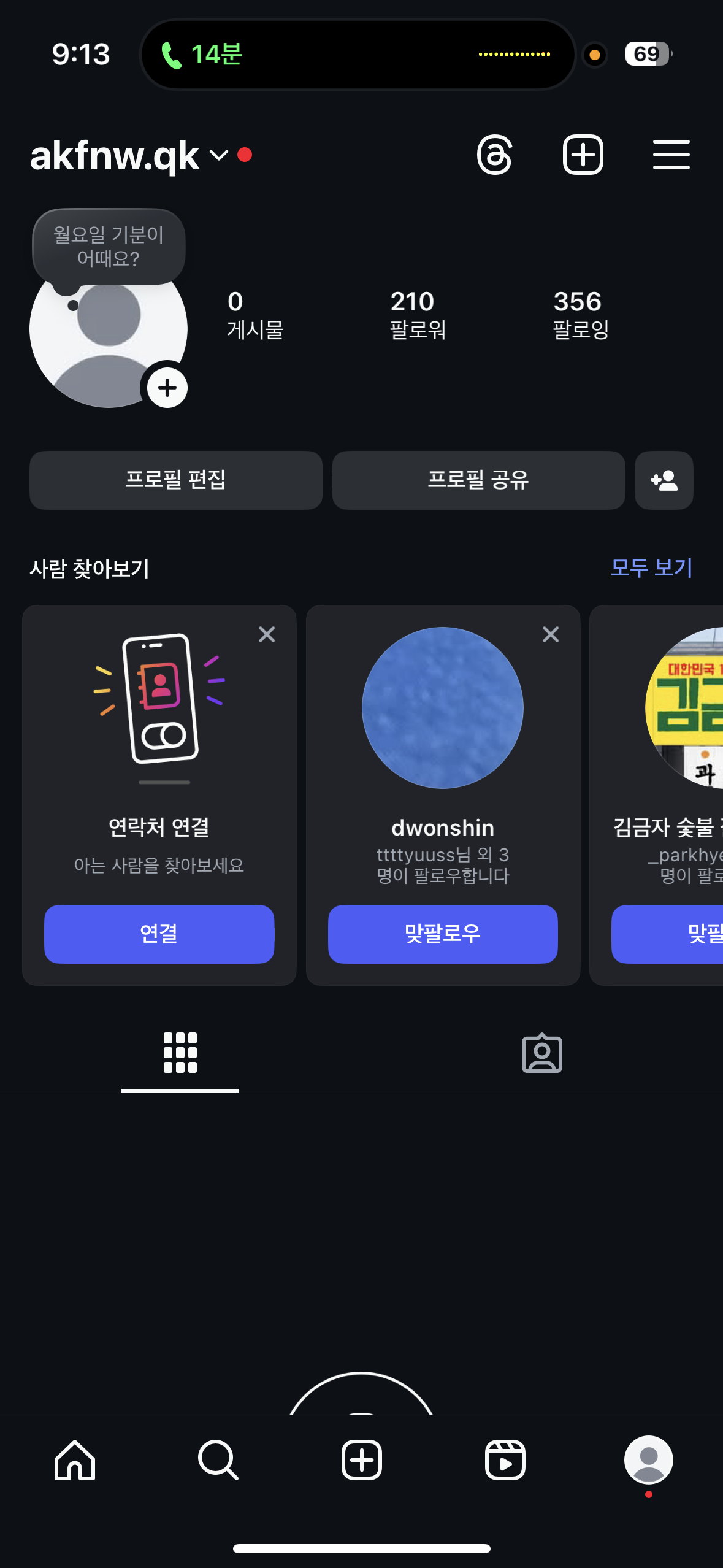View the 356 팔로잉 list
This screenshot has width=723, height=1568.
tap(581, 315)
